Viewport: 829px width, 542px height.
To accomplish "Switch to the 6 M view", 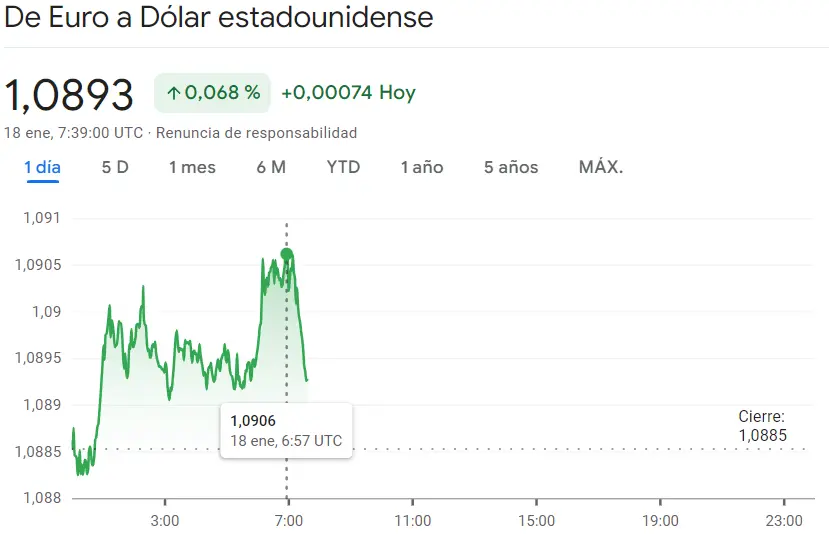I will click(271, 168).
